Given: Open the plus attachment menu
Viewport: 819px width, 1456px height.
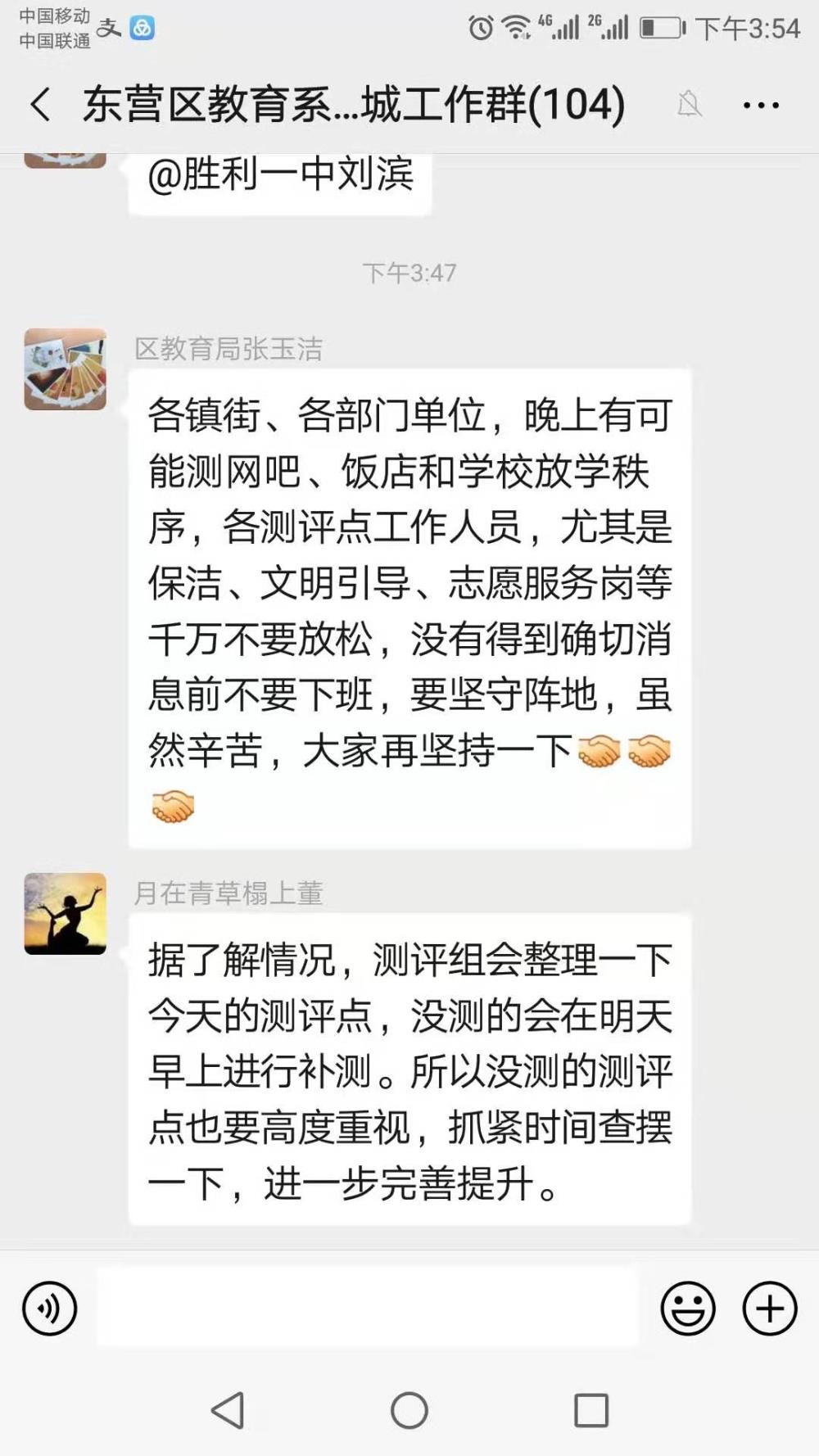Looking at the screenshot, I should coord(769,1309).
